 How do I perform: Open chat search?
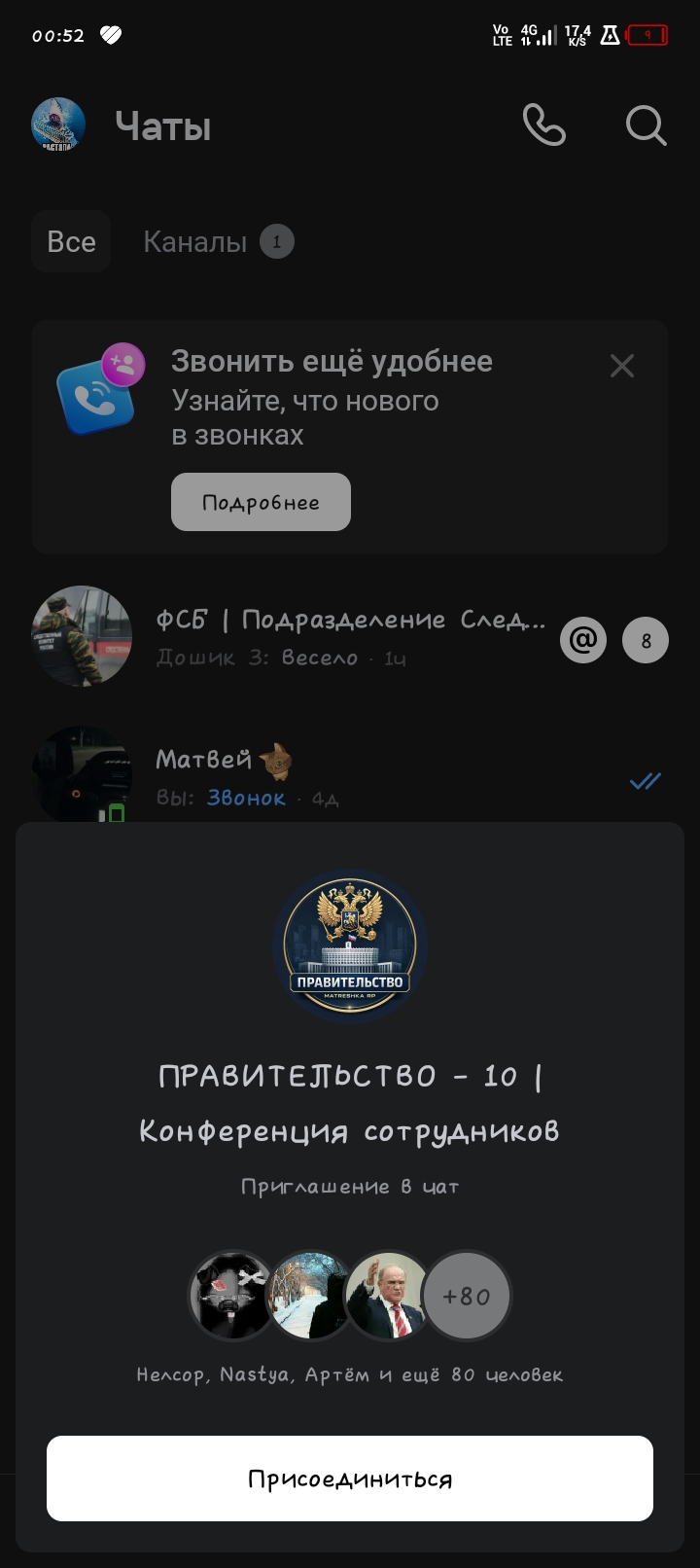(646, 125)
